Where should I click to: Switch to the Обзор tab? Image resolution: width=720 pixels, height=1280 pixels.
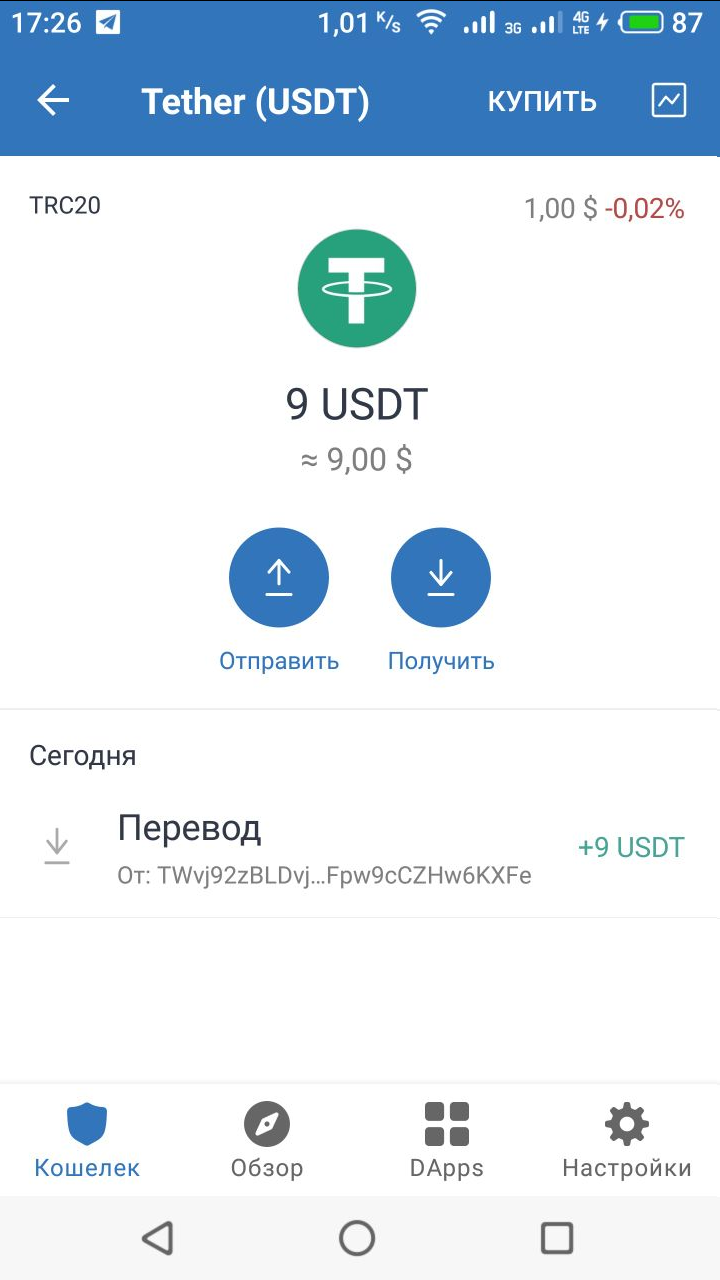point(267,1140)
